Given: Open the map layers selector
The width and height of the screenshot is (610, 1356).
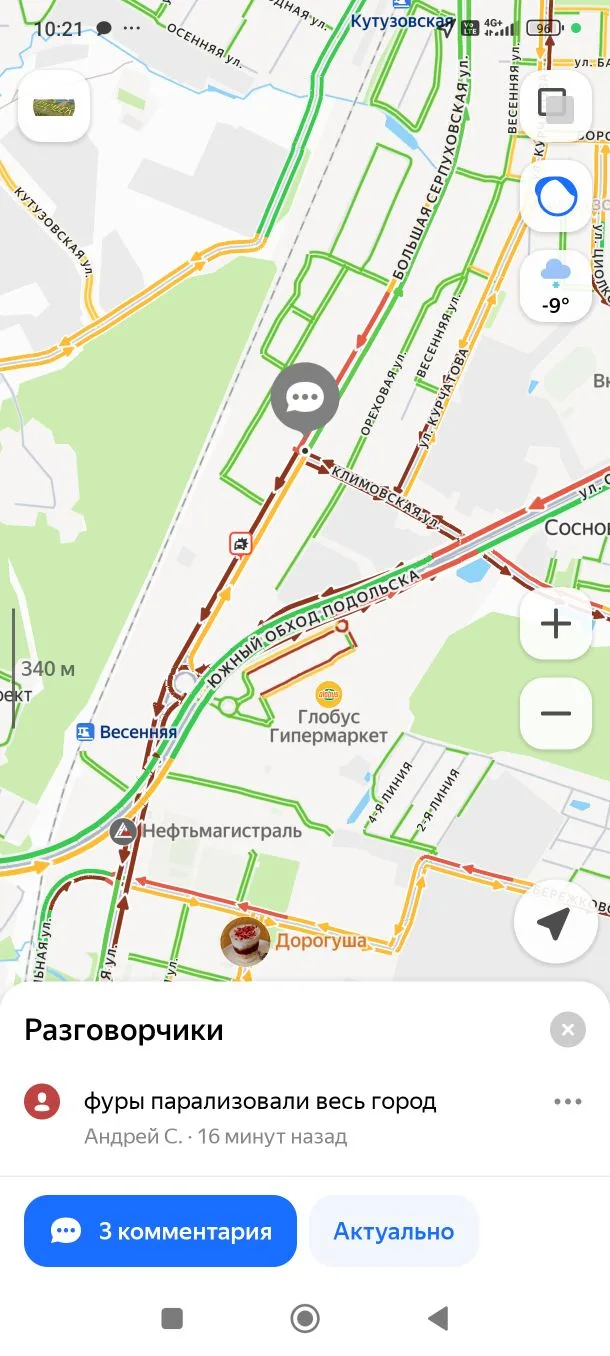Looking at the screenshot, I should pos(555,106).
